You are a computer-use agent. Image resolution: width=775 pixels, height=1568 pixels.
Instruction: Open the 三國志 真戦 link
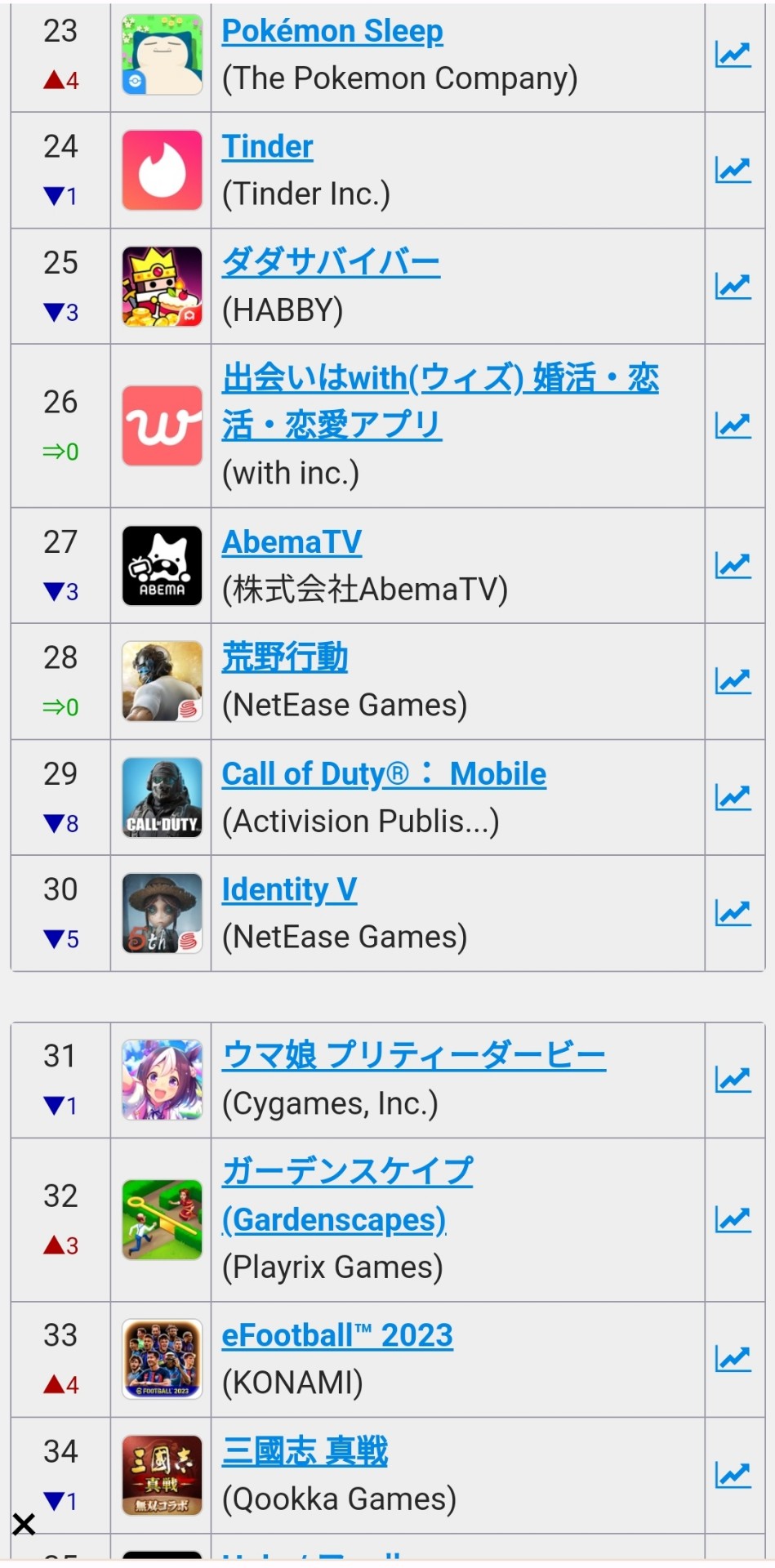tap(305, 1452)
